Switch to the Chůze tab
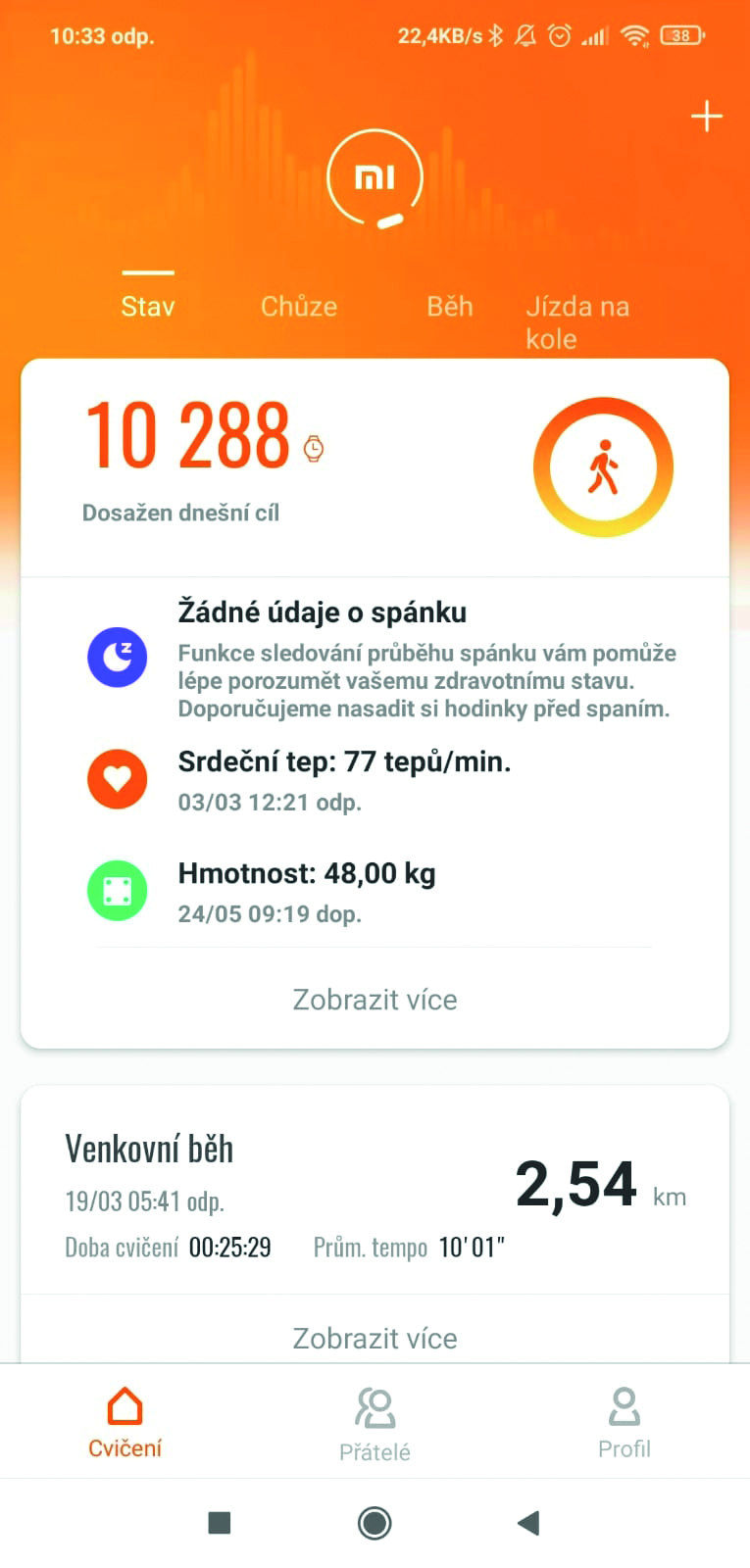This screenshot has height=1568, width=750. pos(299,307)
